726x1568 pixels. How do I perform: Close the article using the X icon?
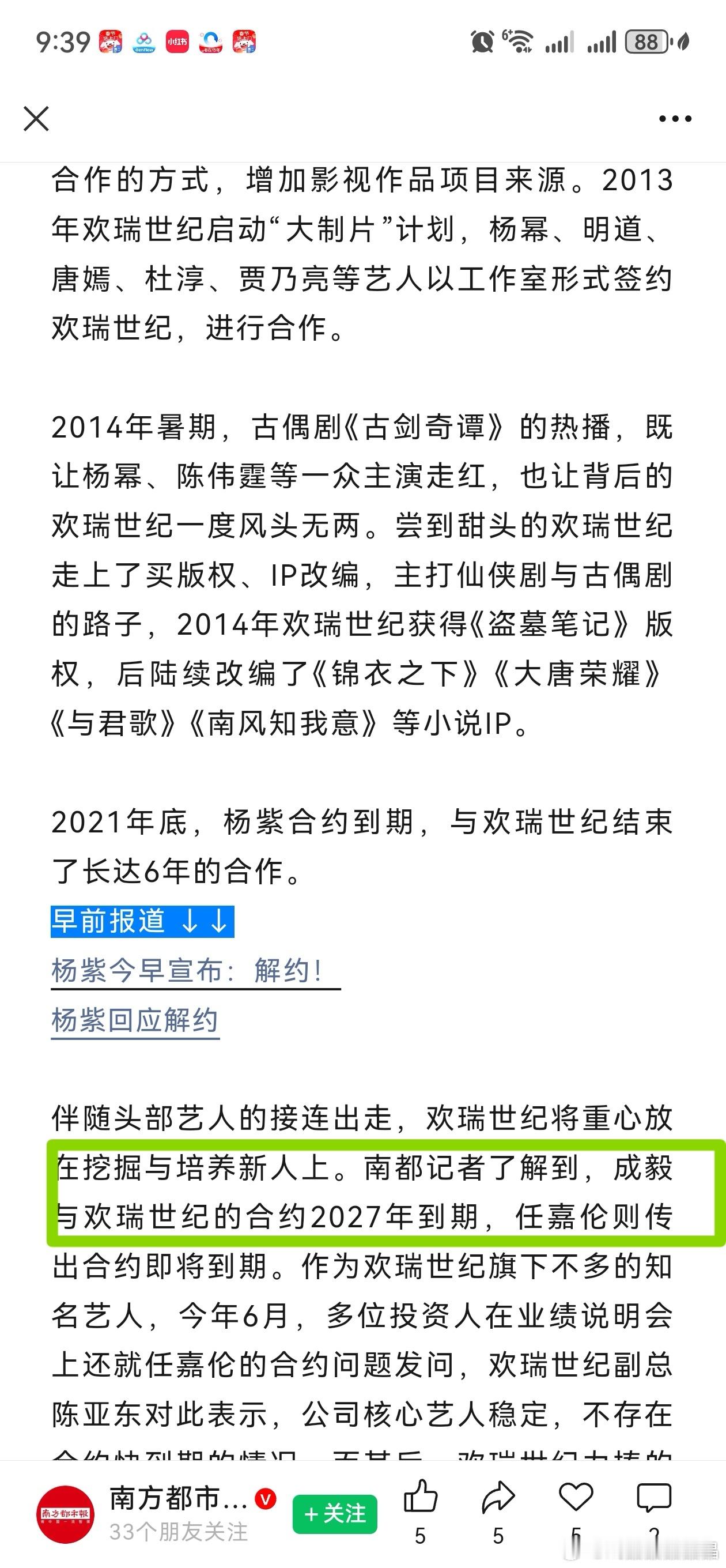35,119
